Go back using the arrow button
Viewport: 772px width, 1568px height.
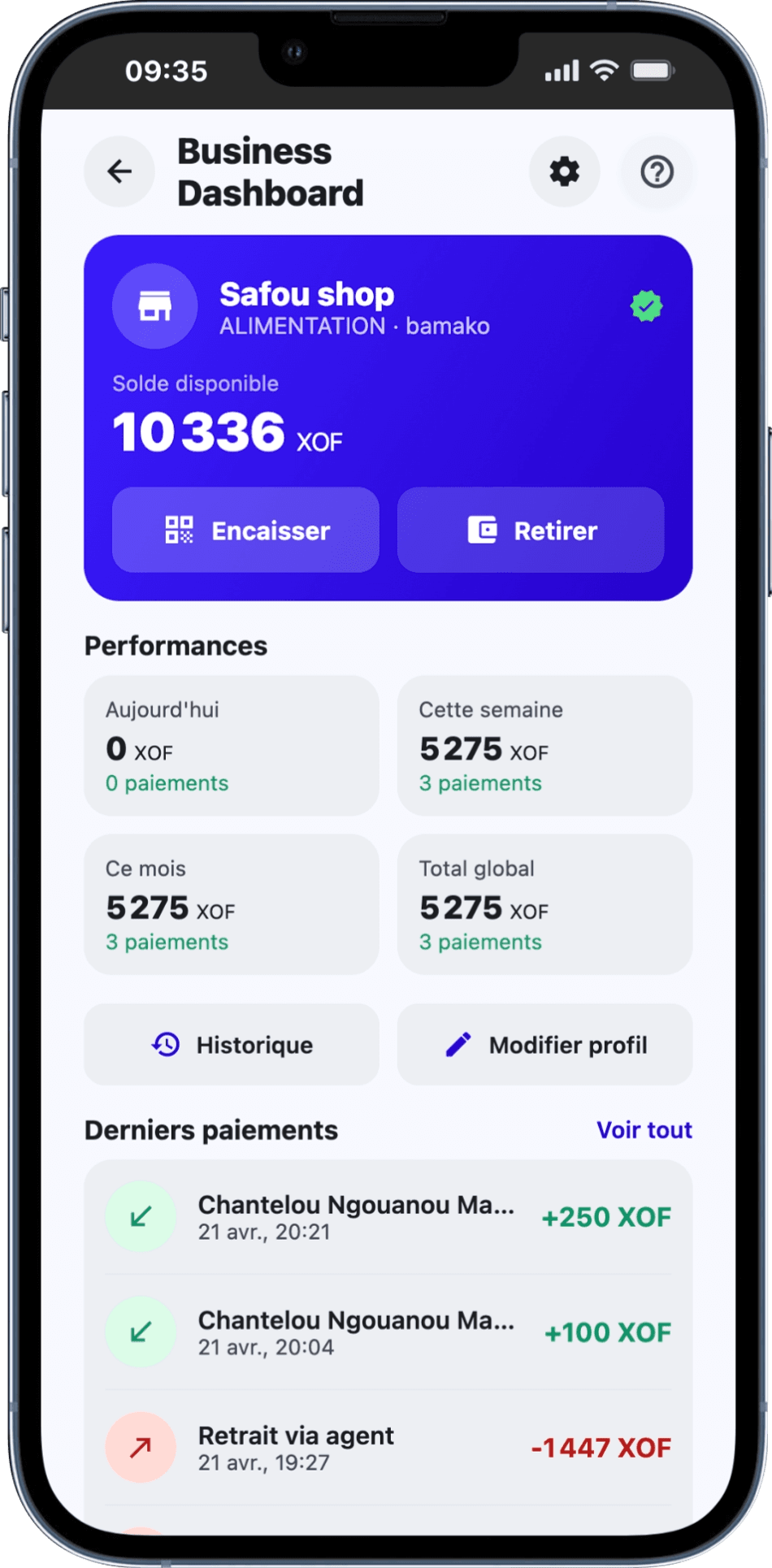click(x=119, y=171)
